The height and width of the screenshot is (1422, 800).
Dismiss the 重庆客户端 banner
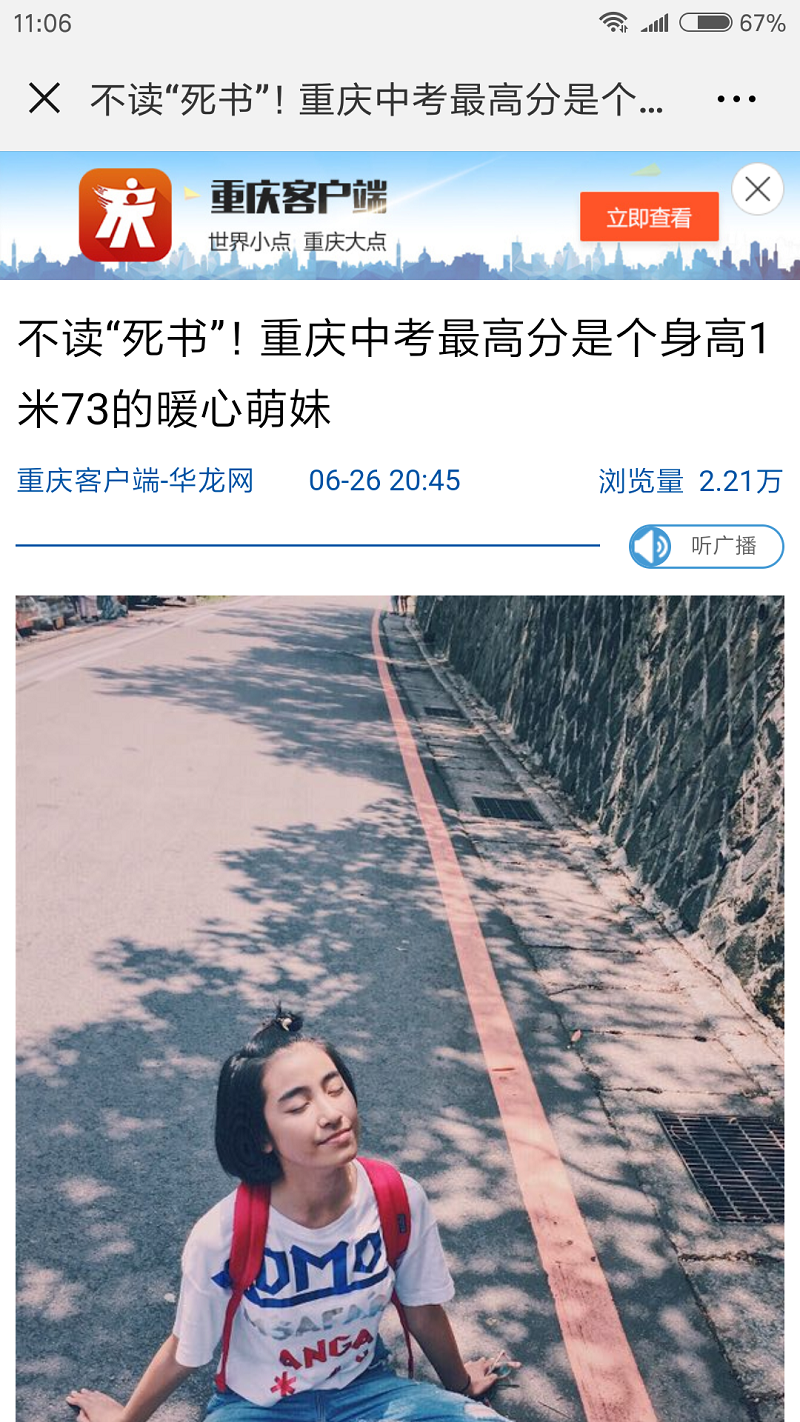coord(757,189)
